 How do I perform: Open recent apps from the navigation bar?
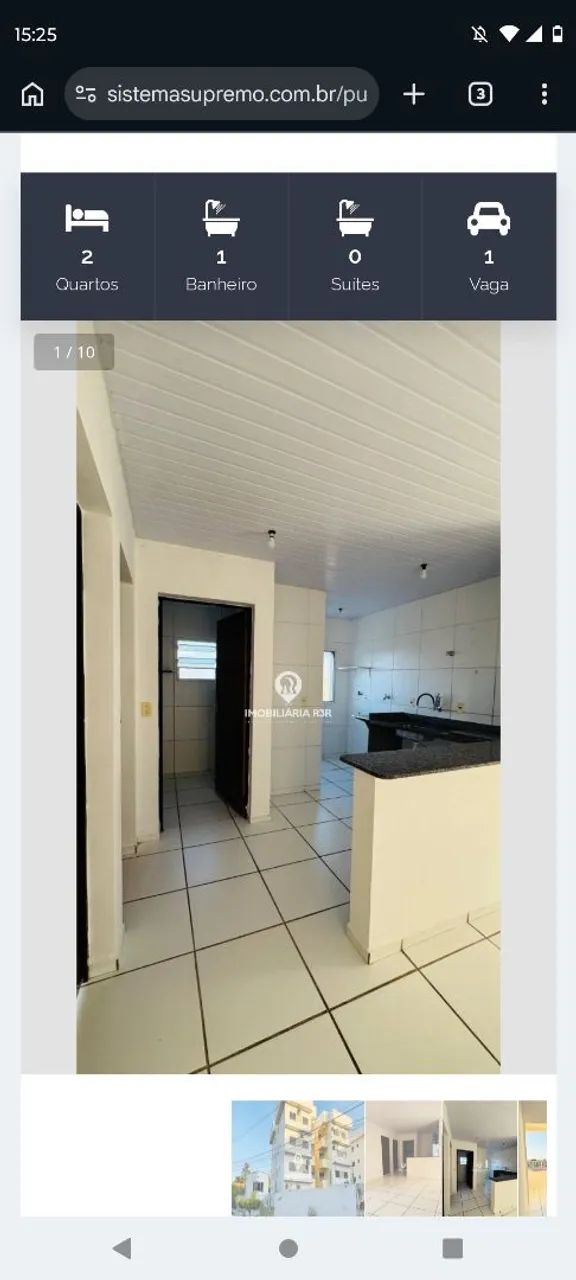coord(453,1248)
